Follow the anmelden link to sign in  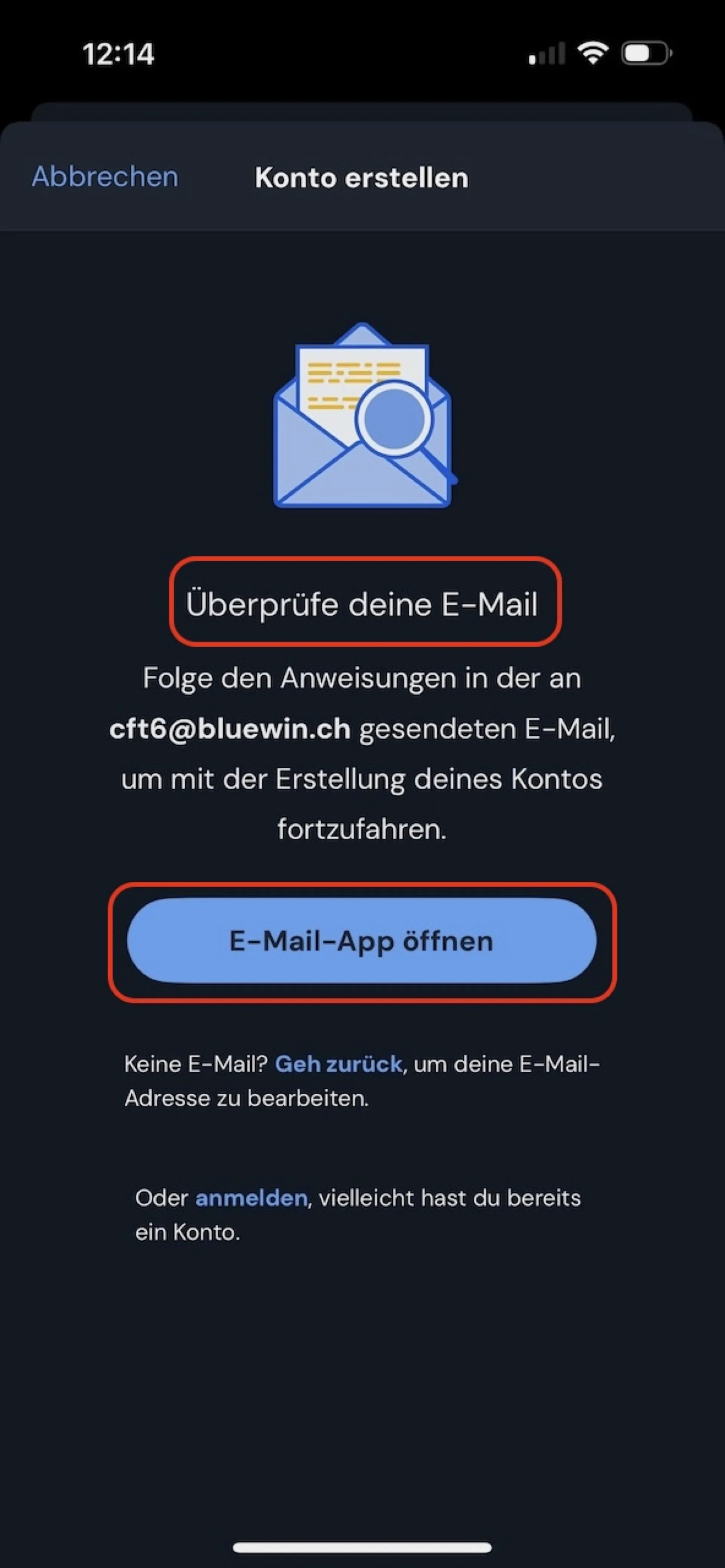251,1198
